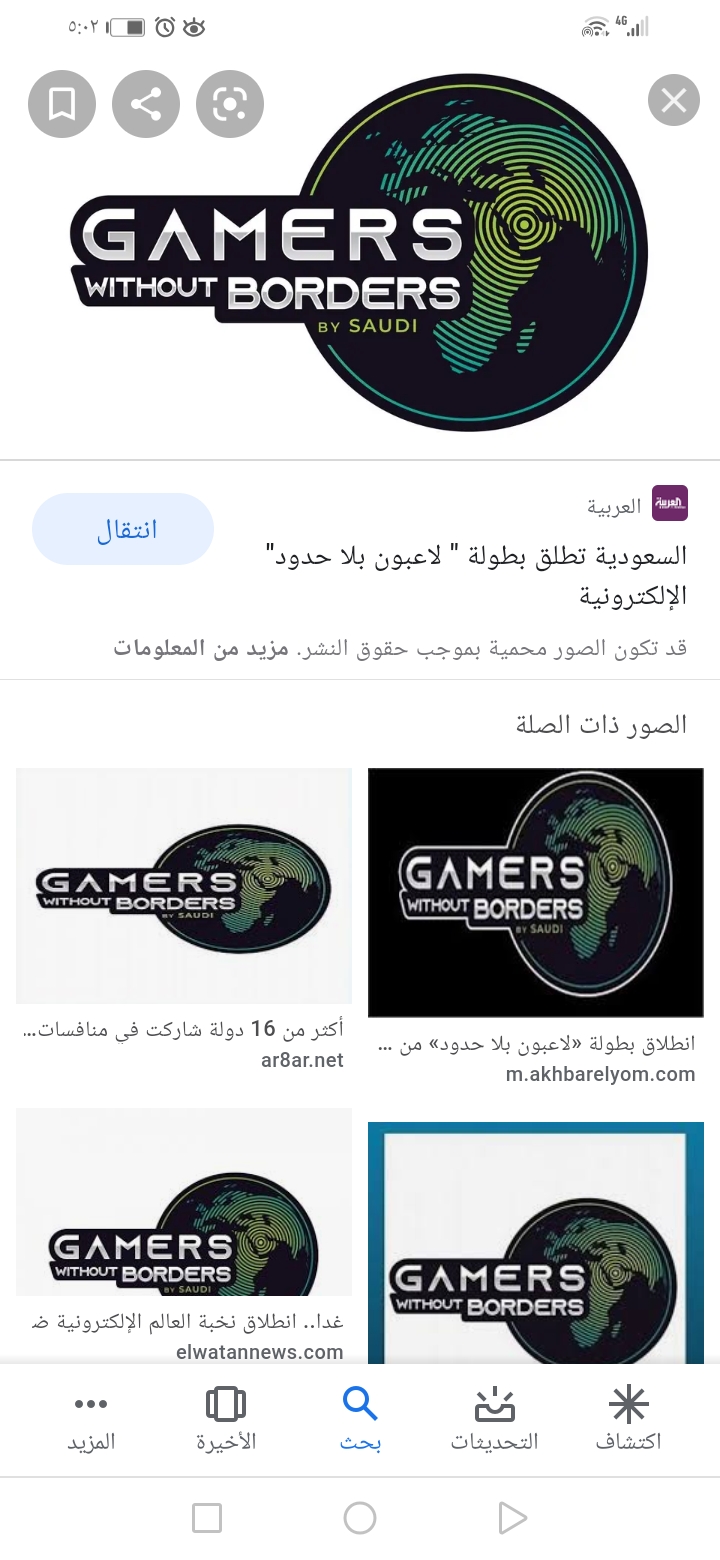This screenshot has width=720, height=1560.
Task: Close the image viewer
Action: coord(673,100)
